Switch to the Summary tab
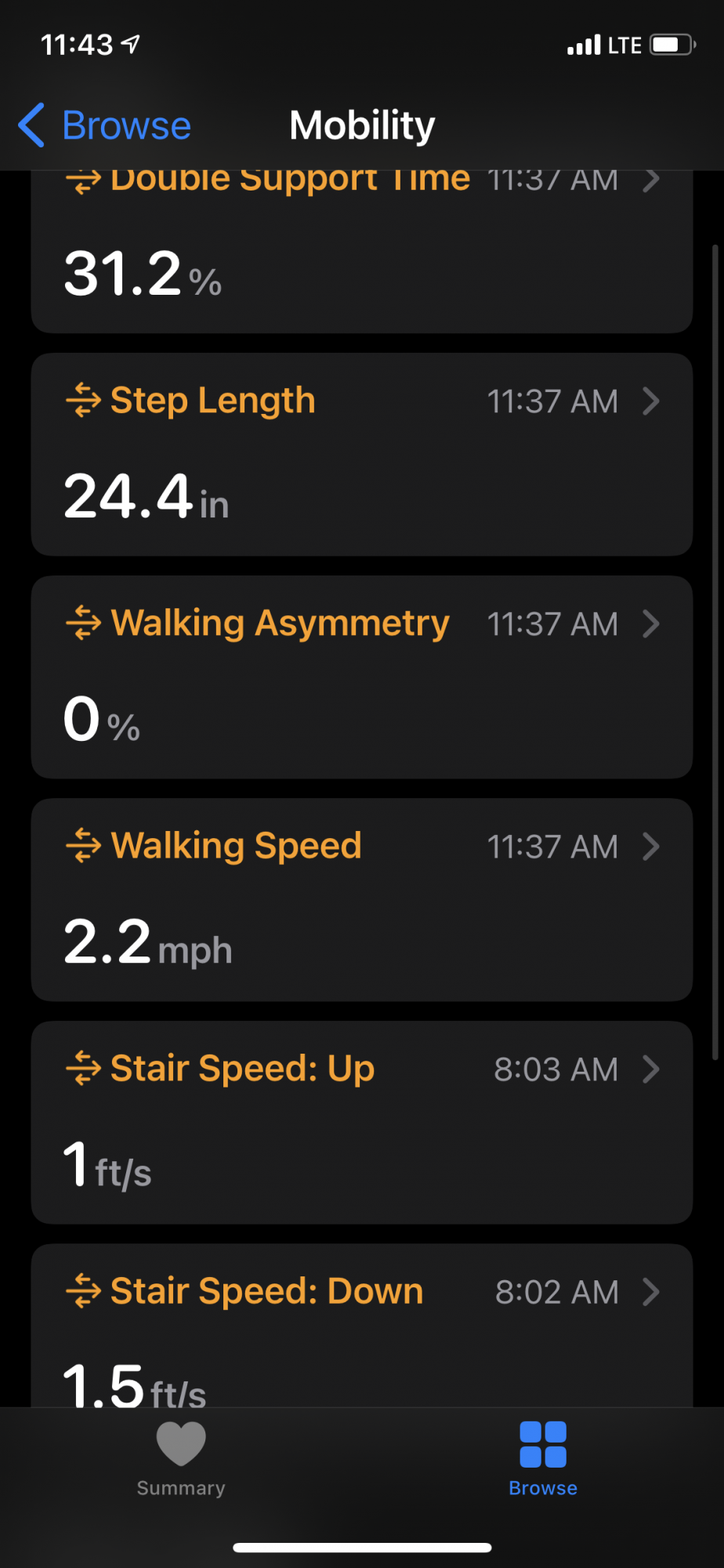This screenshot has width=724, height=1568. [181, 1458]
